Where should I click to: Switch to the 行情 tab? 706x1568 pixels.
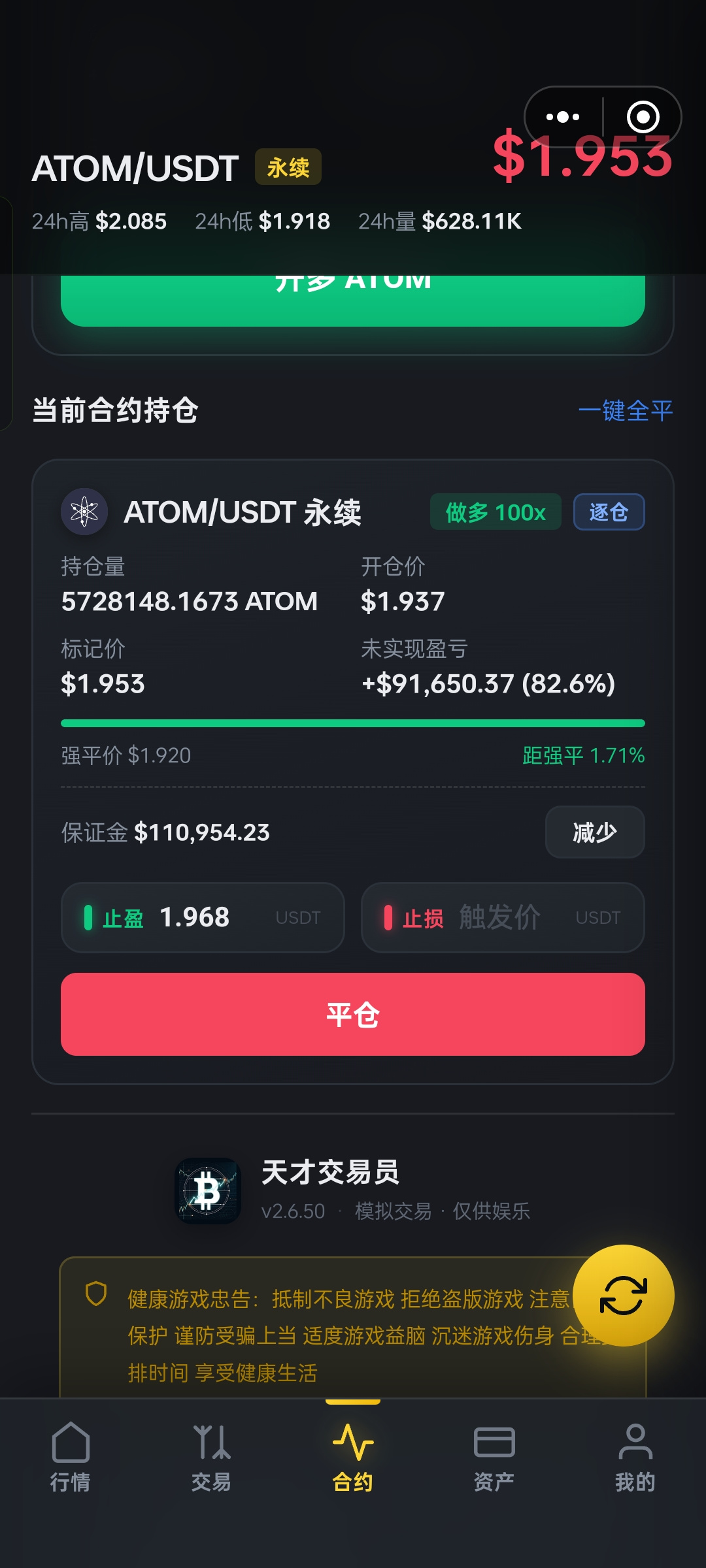(x=71, y=1457)
